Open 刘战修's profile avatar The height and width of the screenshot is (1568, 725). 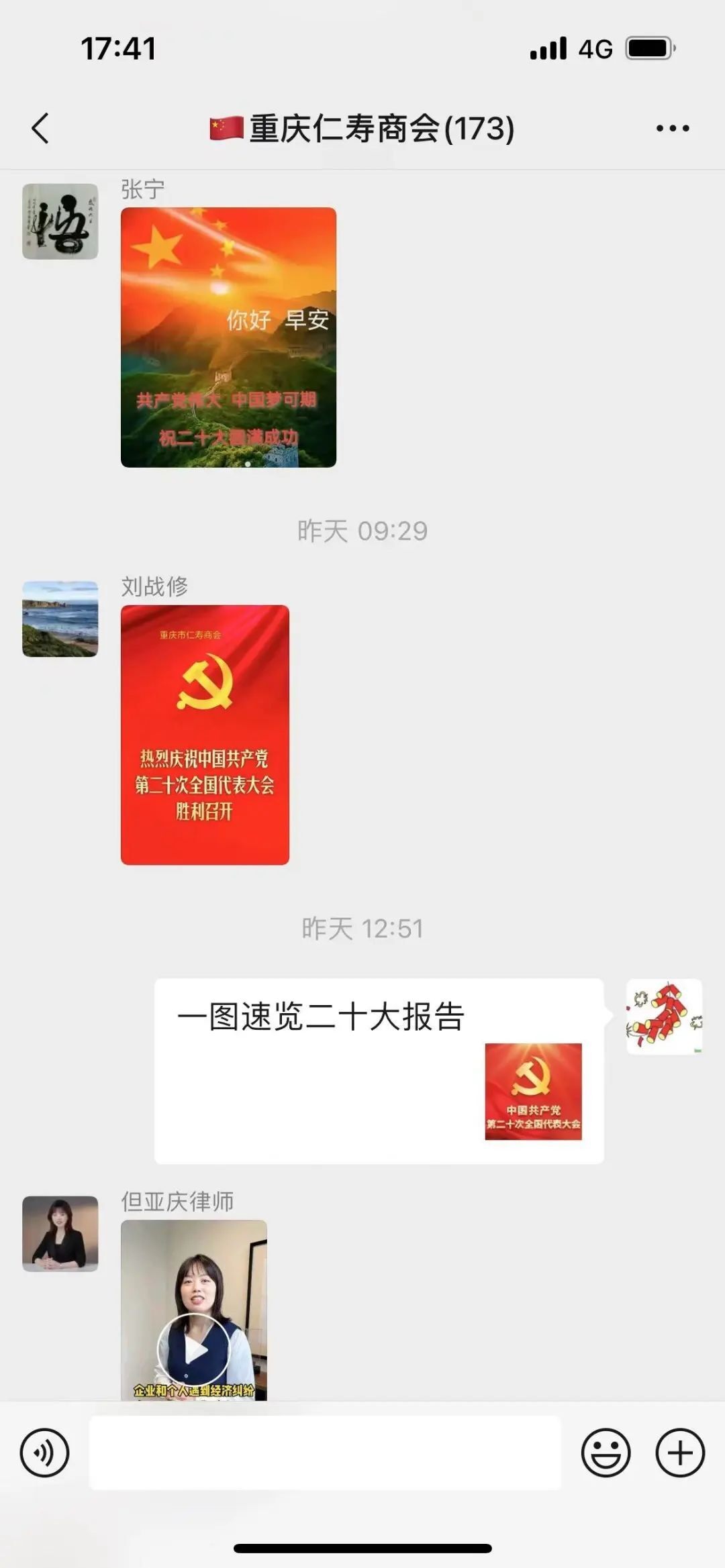click(x=60, y=619)
